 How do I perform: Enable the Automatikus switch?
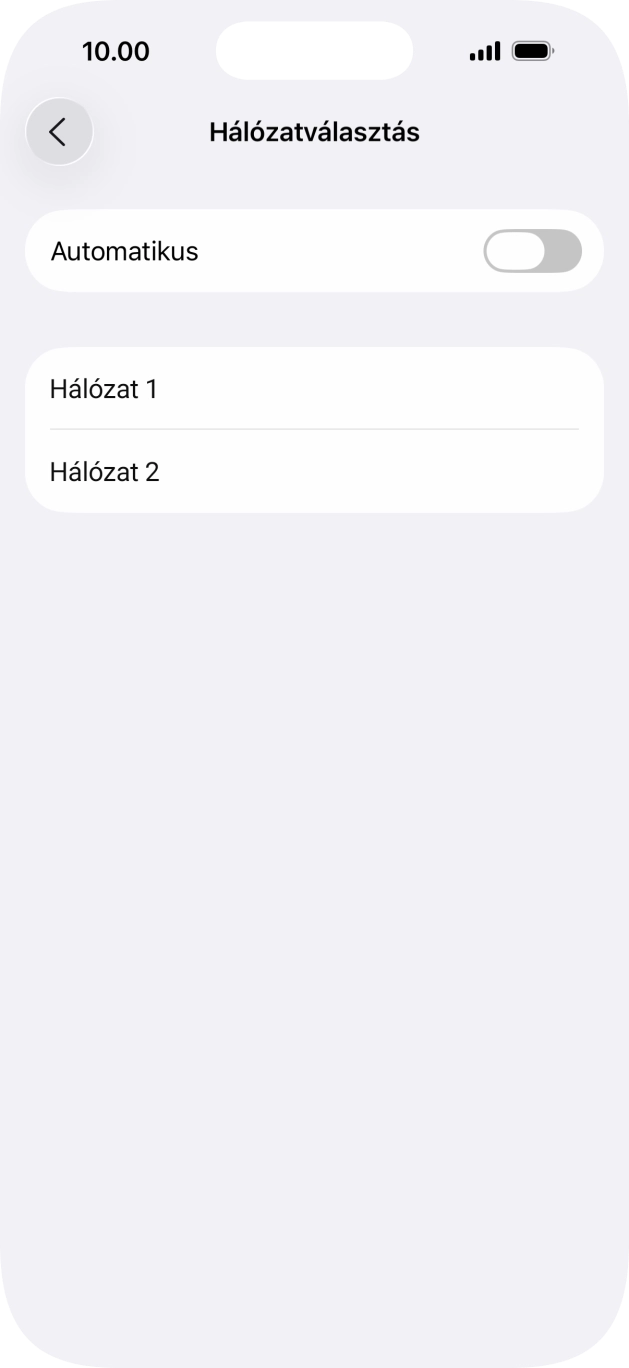(x=532, y=251)
